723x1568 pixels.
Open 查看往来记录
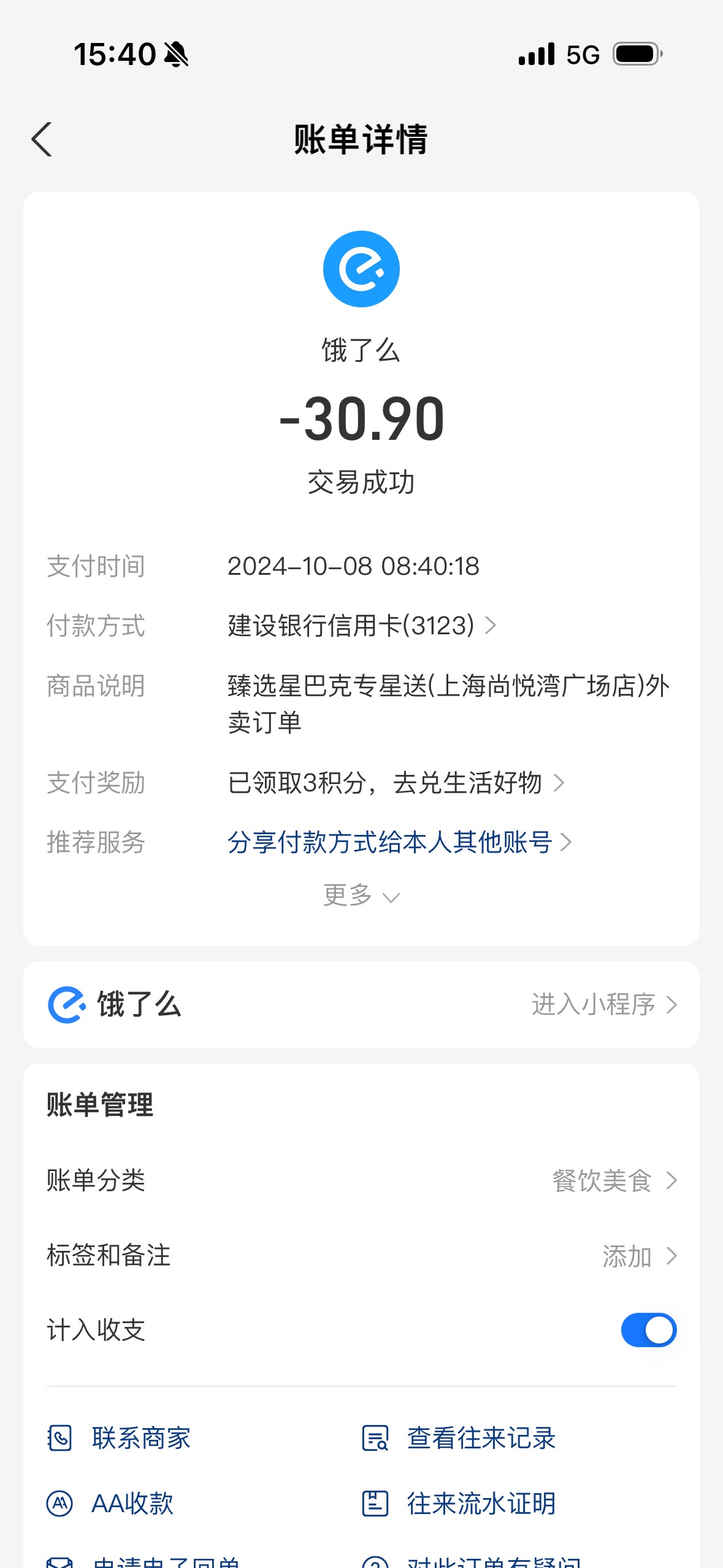coord(459,1438)
